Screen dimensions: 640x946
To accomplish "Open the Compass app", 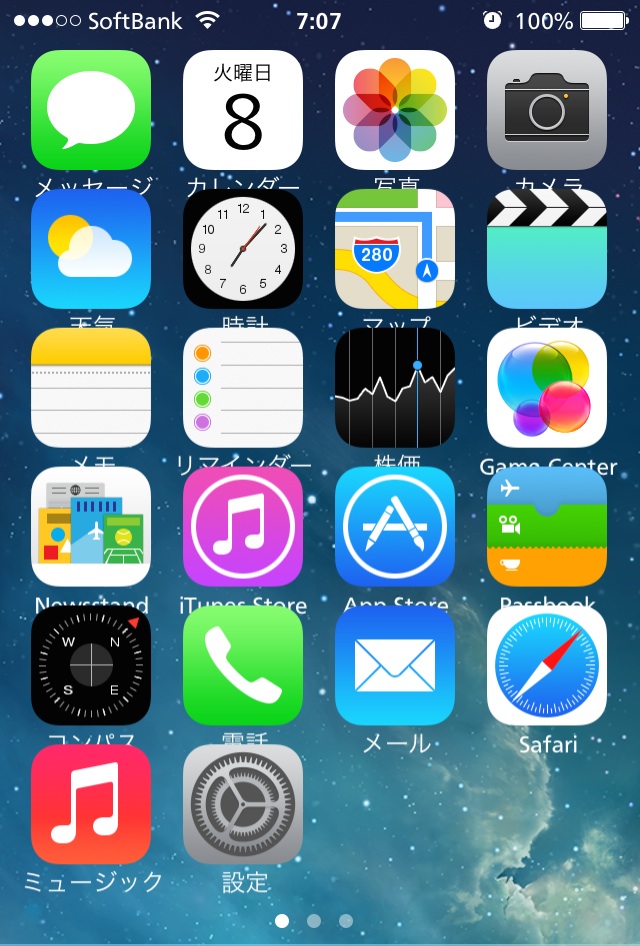I will [x=91, y=666].
